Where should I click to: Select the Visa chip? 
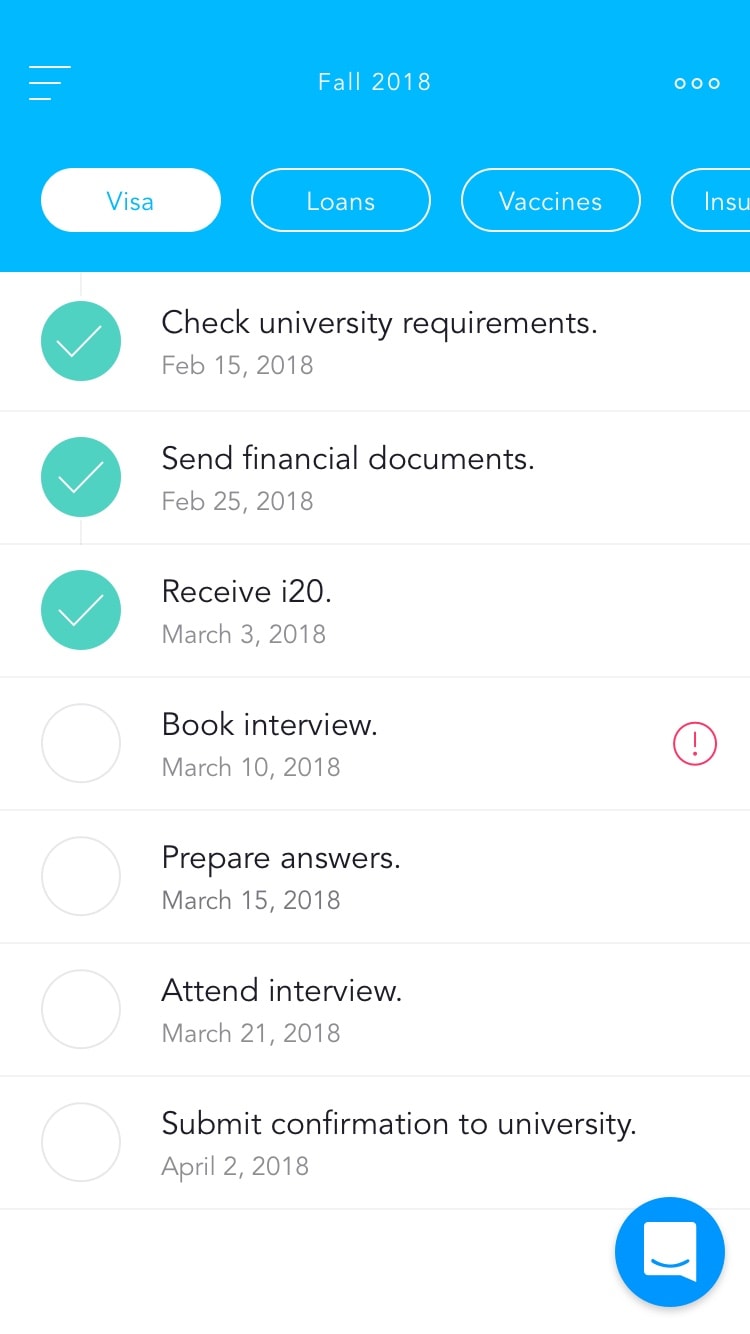(131, 200)
